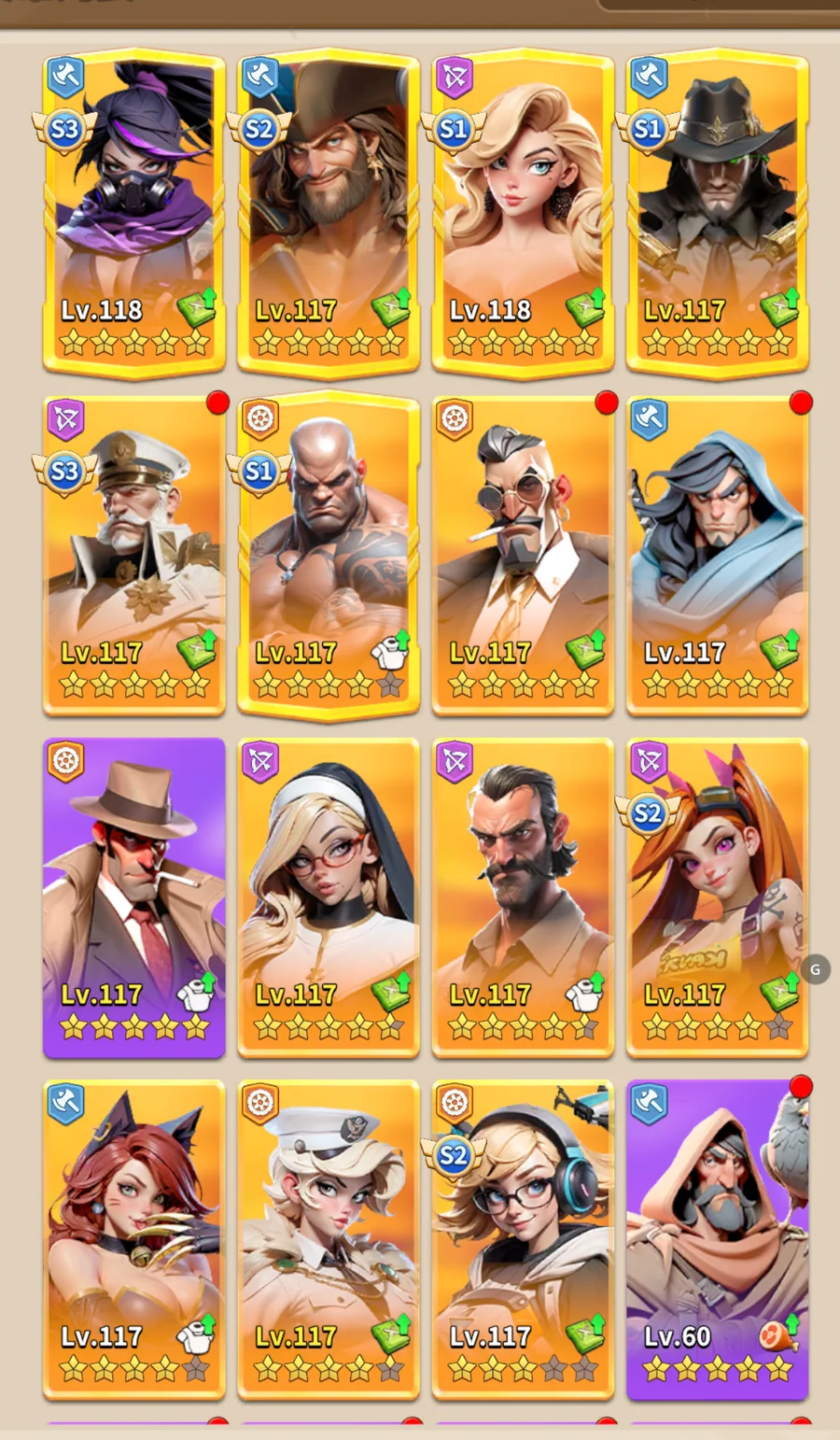Open the mustached dark-haired man hero card
840x1440 pixels.
coord(523,897)
